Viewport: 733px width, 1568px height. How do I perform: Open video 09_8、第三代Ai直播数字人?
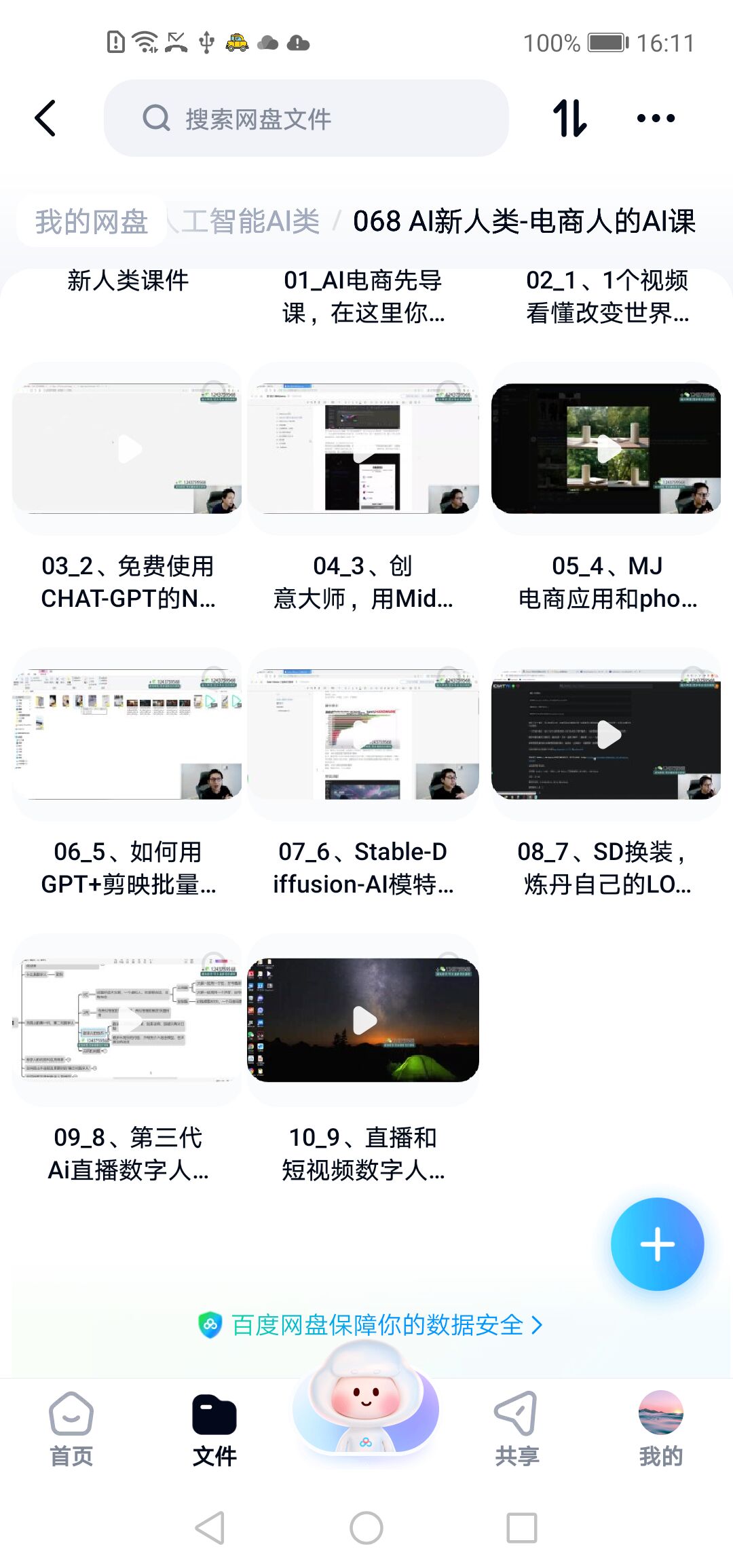tap(128, 1020)
